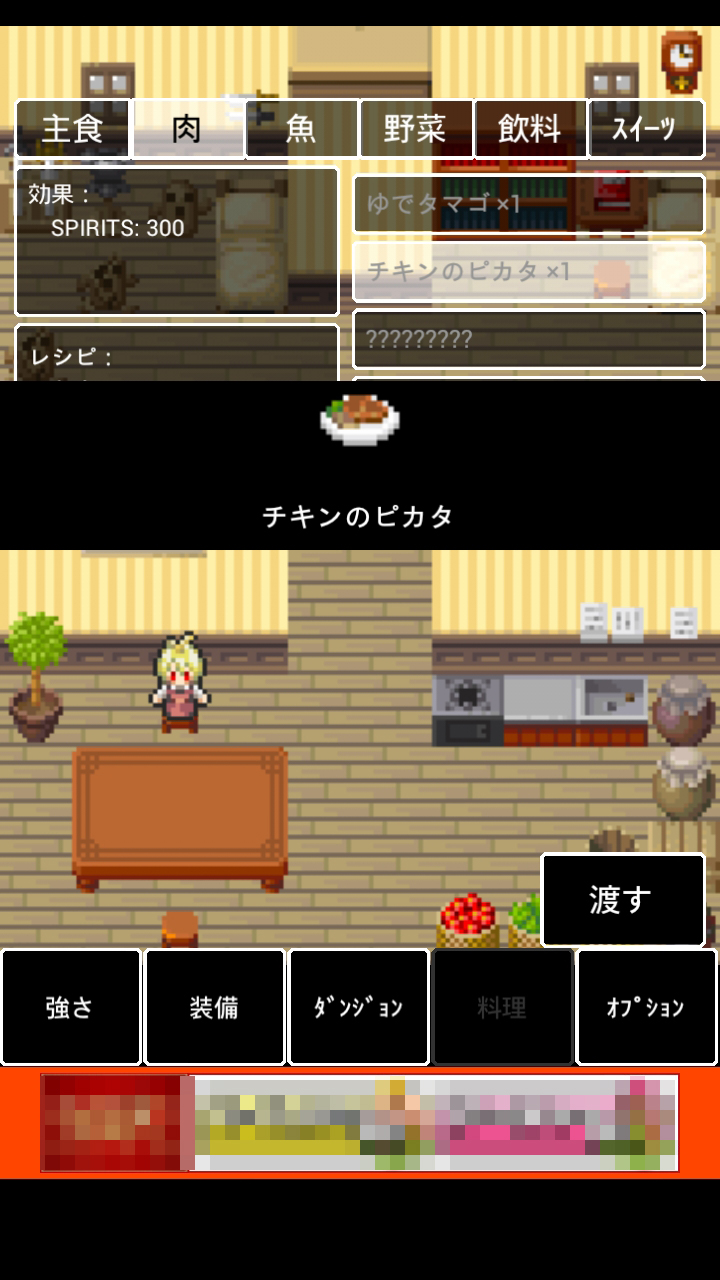Show the 野菜 category tab
The width and height of the screenshot is (720, 1280).
coord(415,129)
